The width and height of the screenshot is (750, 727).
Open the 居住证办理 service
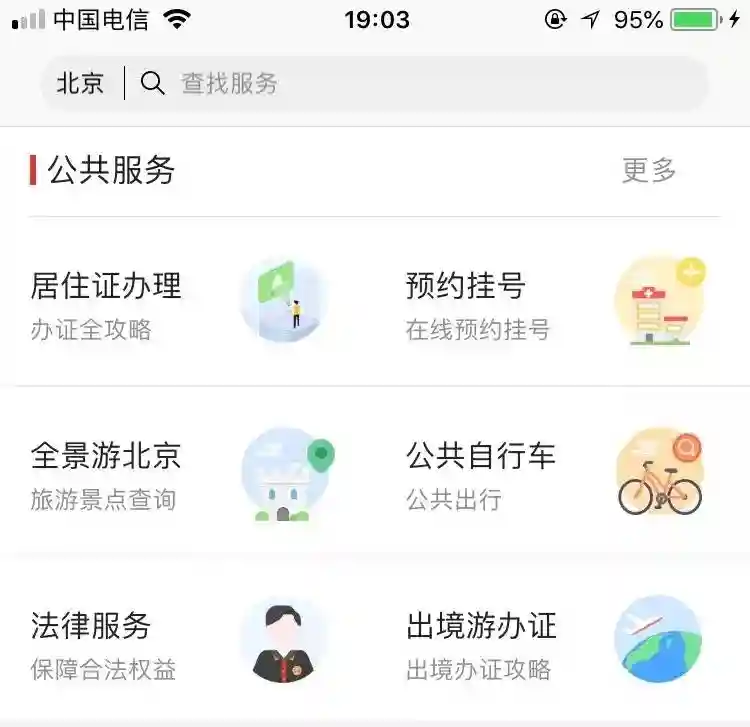pyautogui.click(x=180, y=302)
